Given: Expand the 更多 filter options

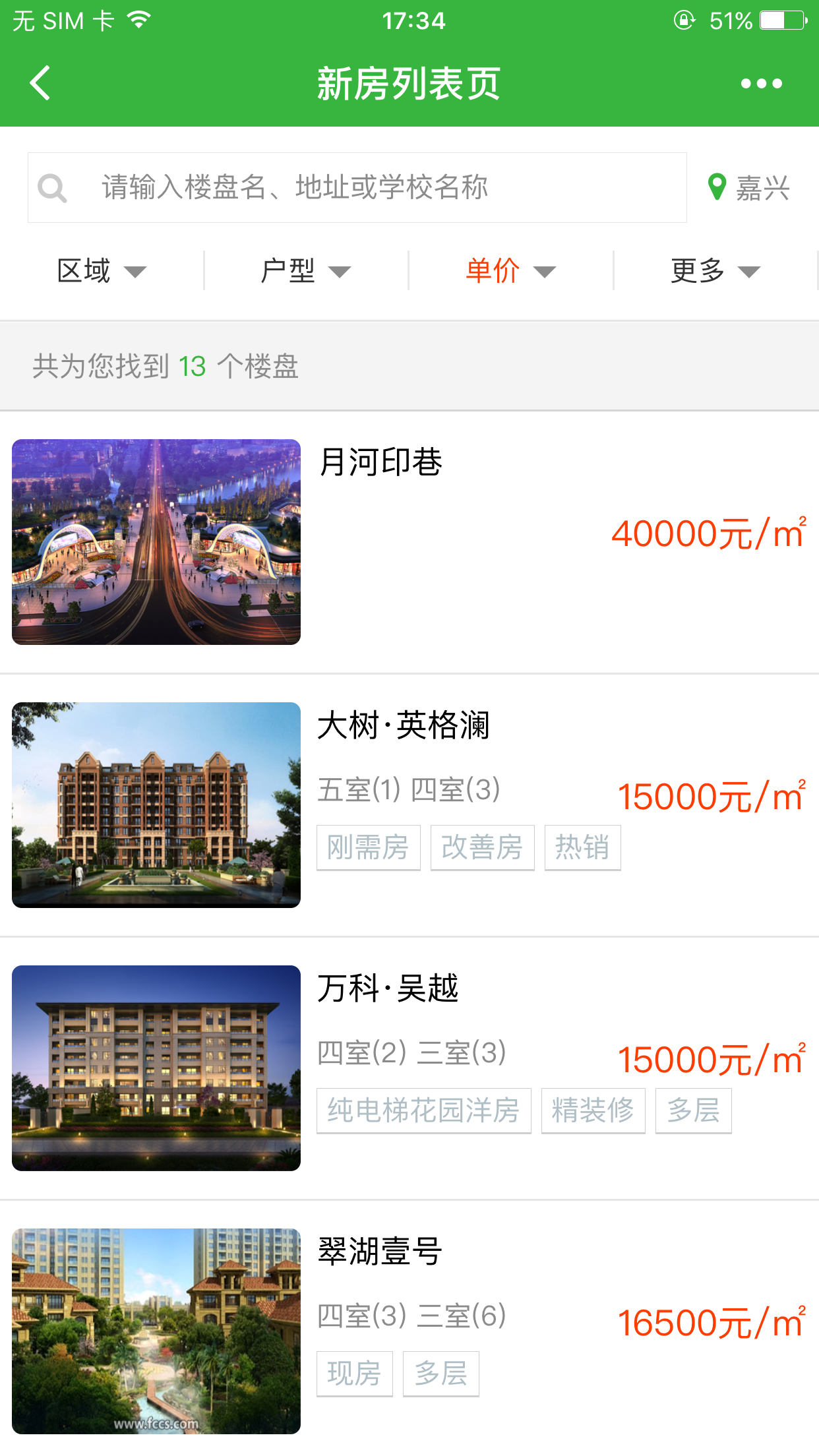Looking at the screenshot, I should [715, 271].
